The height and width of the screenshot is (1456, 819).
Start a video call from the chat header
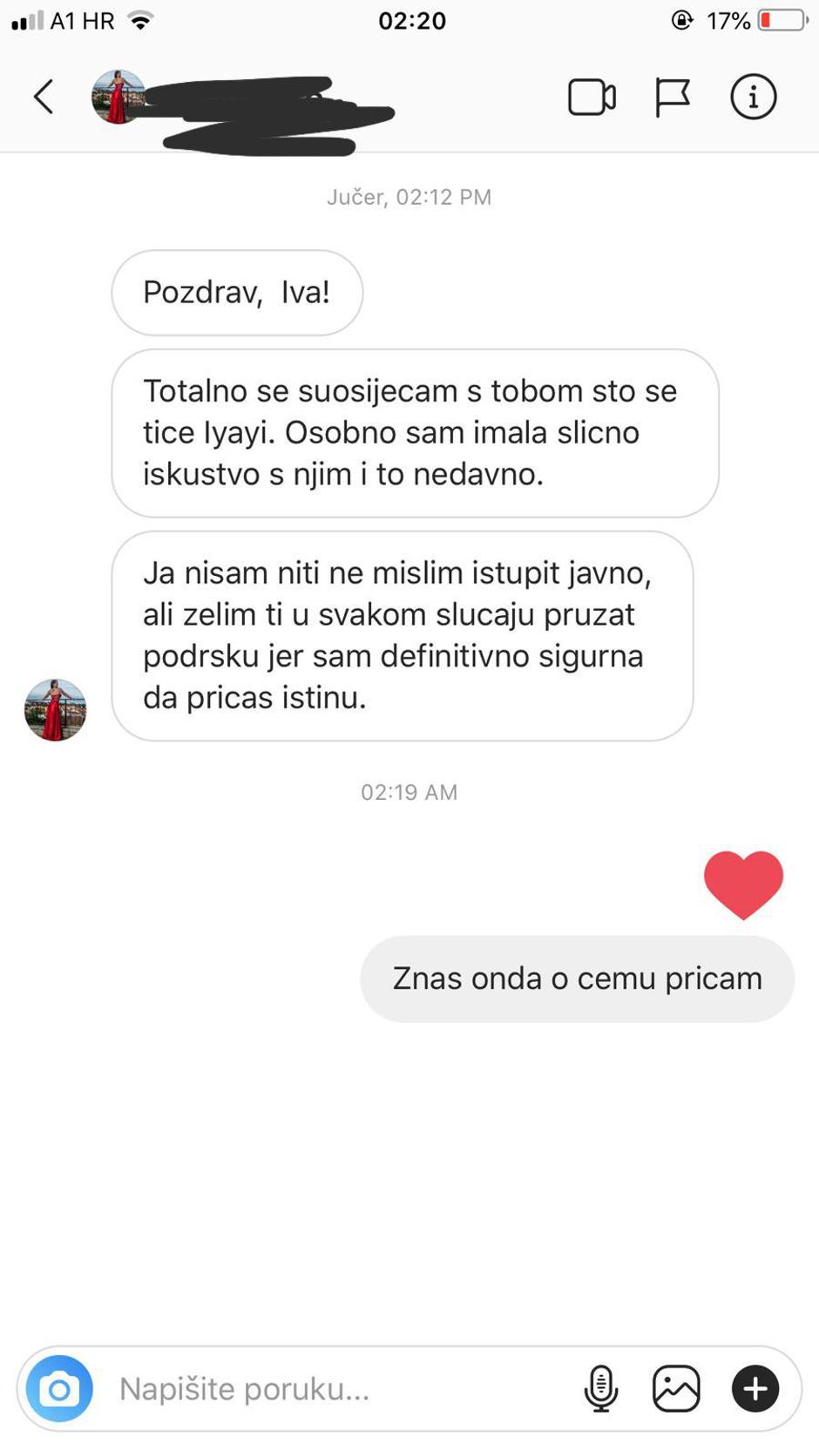click(592, 97)
